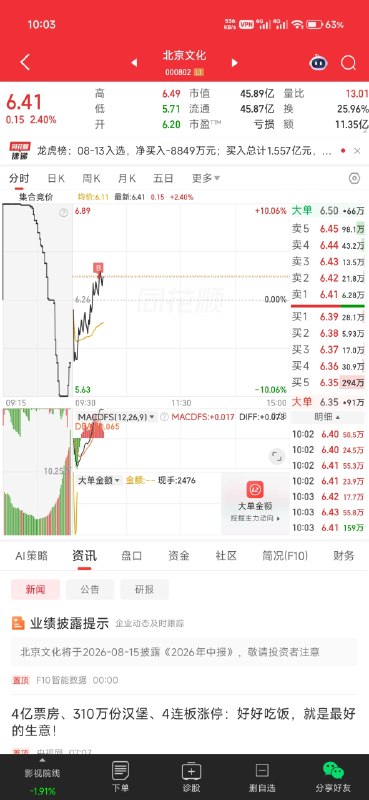Viewport: 369px width, 800px height.
Task: Open the 资金 tab
Action: pos(179,556)
